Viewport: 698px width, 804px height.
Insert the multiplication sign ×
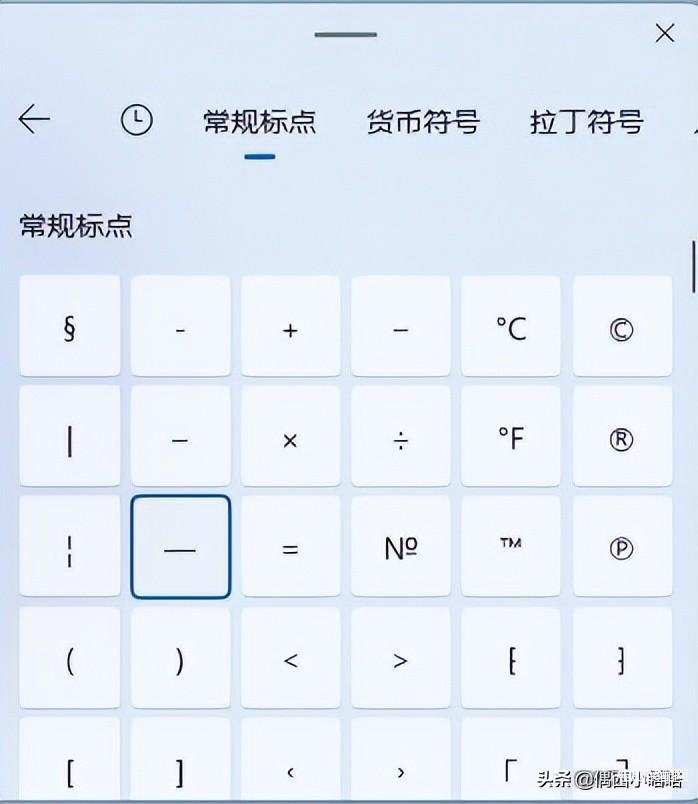[290, 437]
